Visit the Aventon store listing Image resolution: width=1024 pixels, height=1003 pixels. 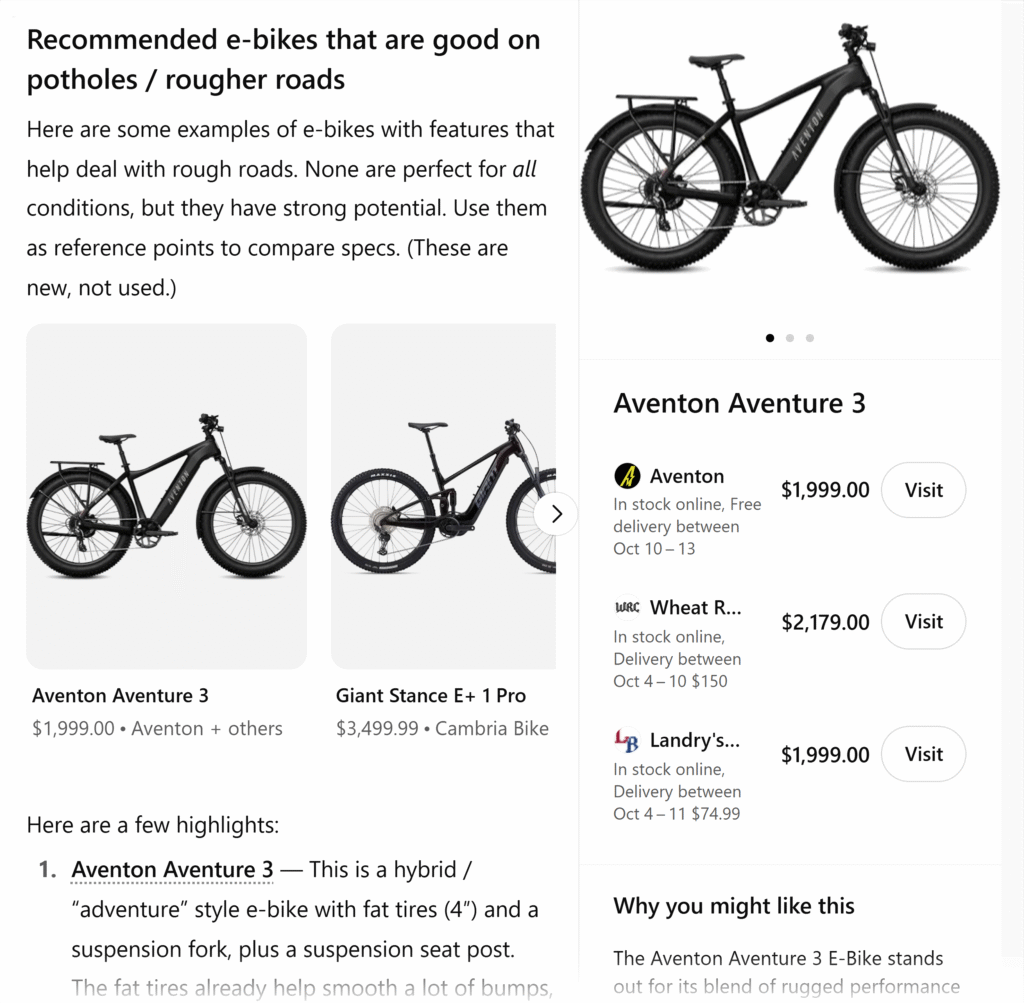[x=923, y=490]
